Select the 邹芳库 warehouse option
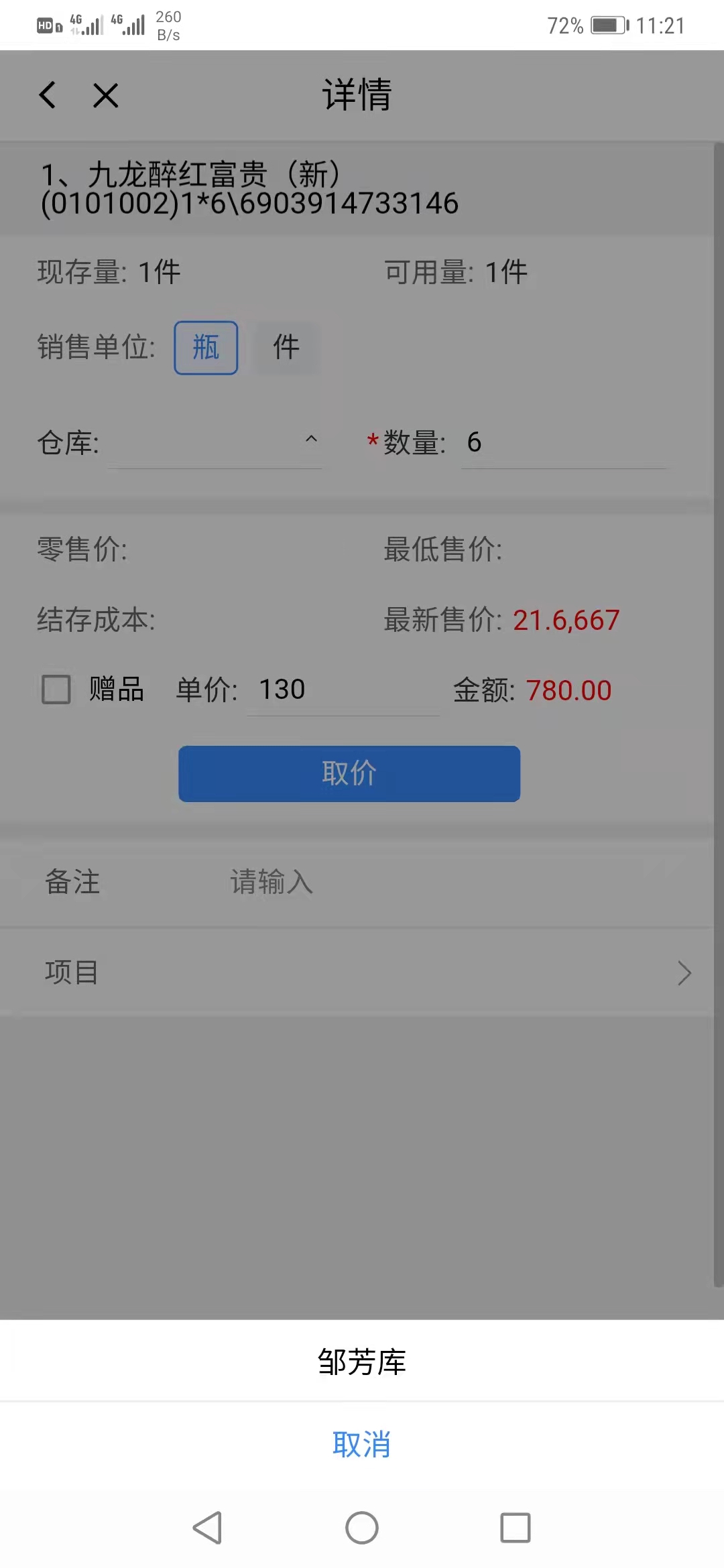The width and height of the screenshot is (724, 1568). click(362, 1362)
